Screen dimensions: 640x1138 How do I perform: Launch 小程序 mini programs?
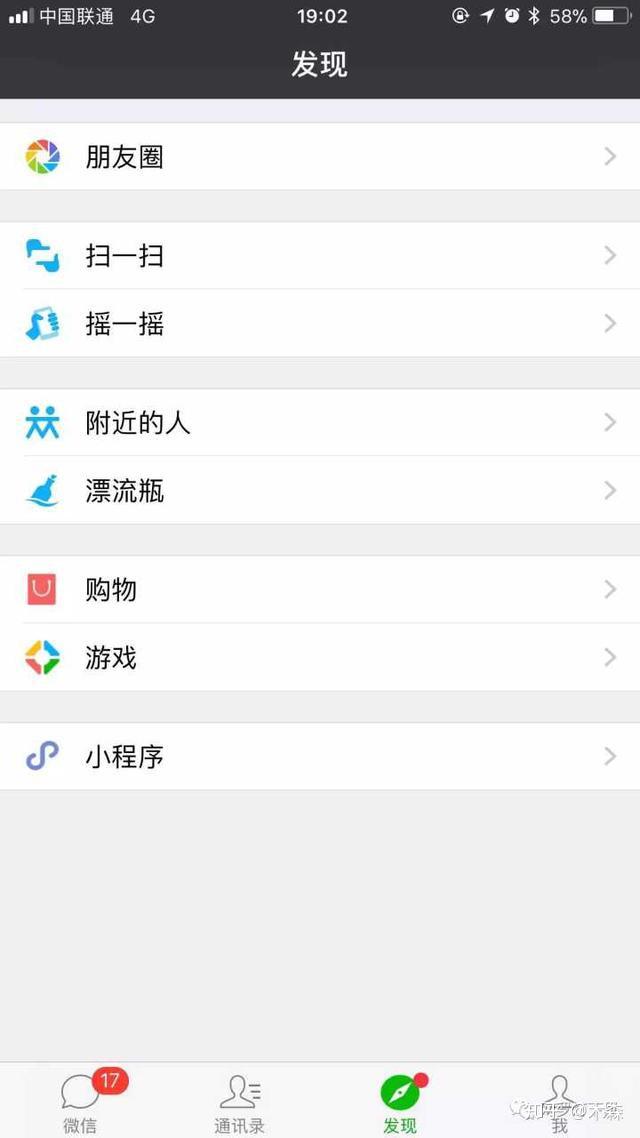[x=320, y=756]
